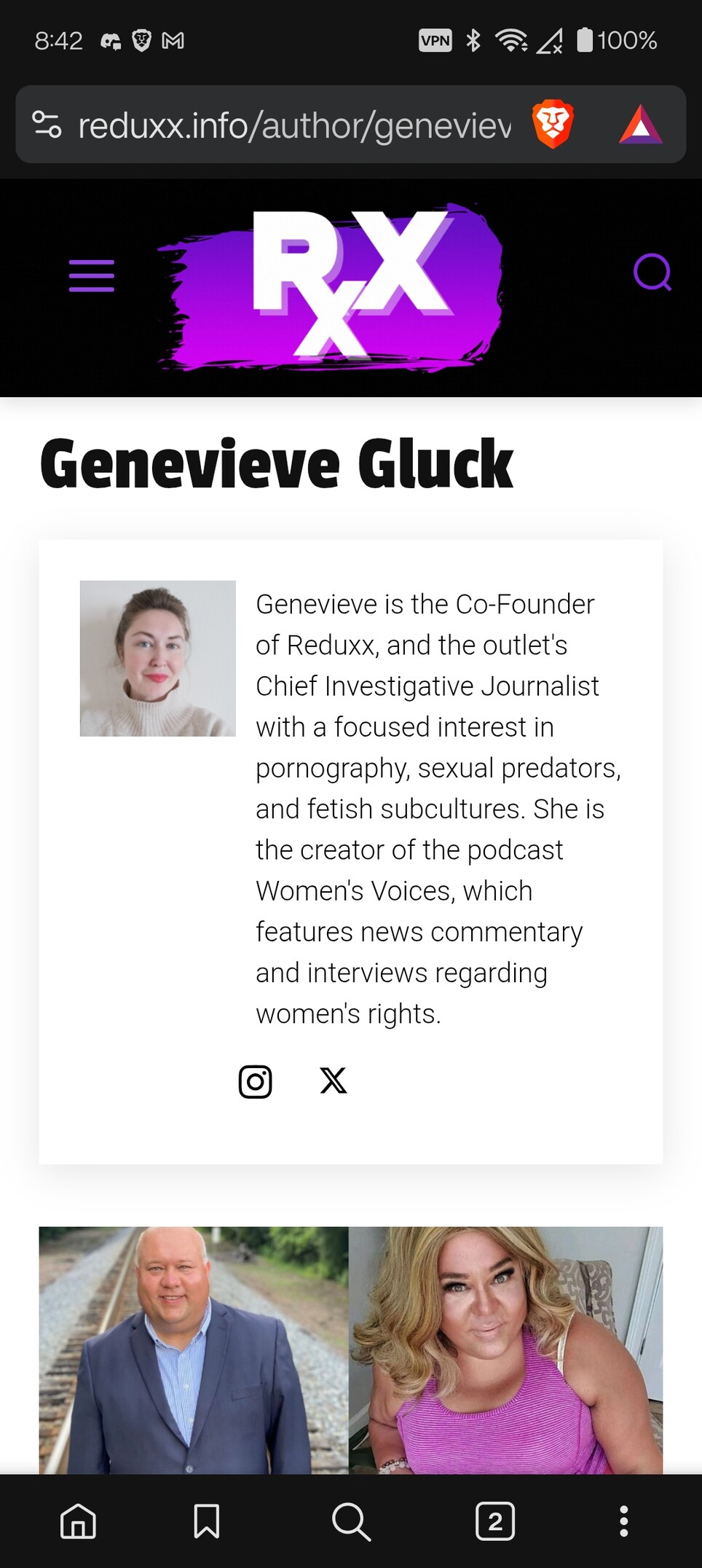Tap the address bar URL
This screenshot has width=702, height=1568.
click(295, 125)
